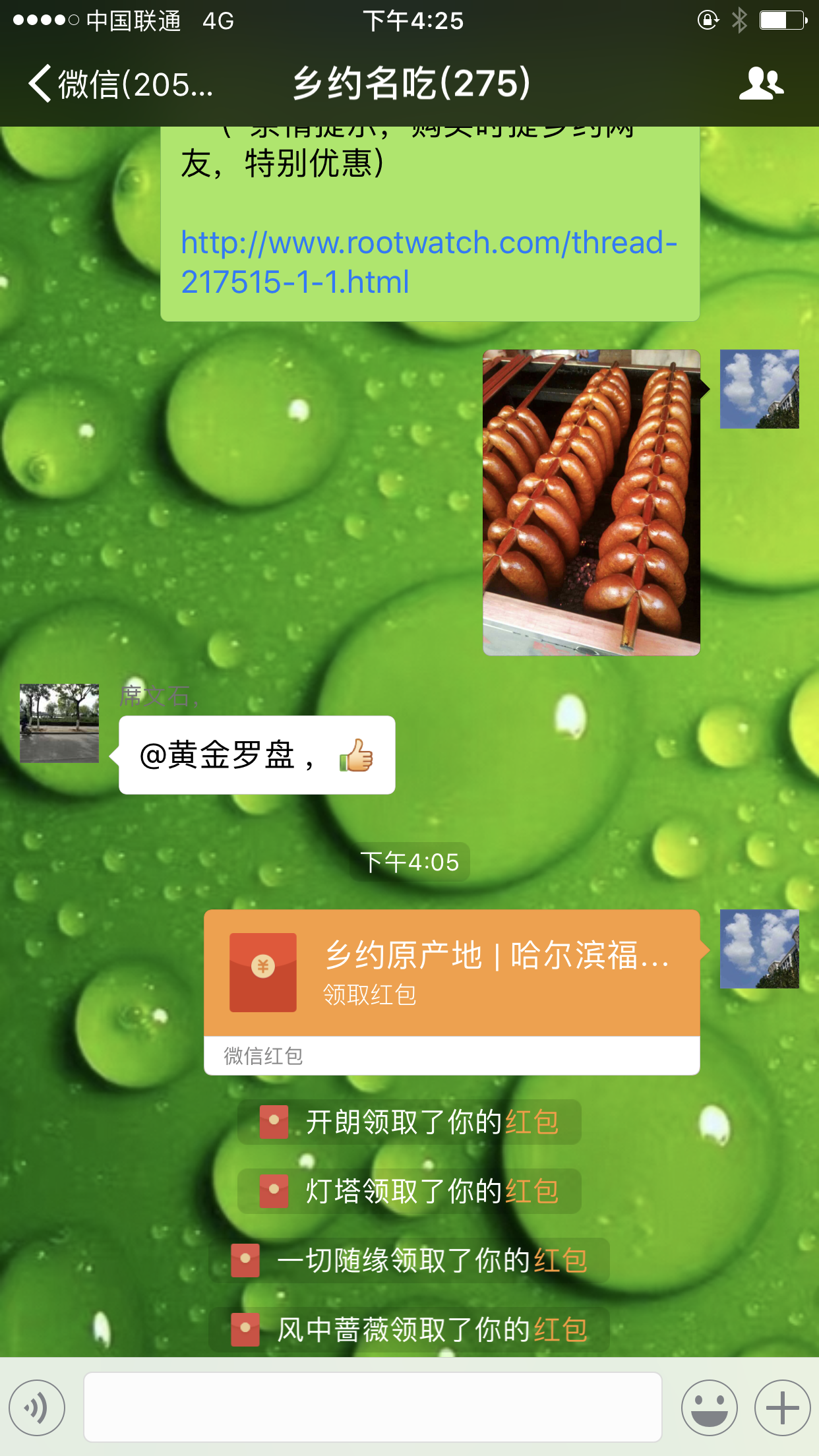Open the 乡约原产地 red packet

(452, 973)
